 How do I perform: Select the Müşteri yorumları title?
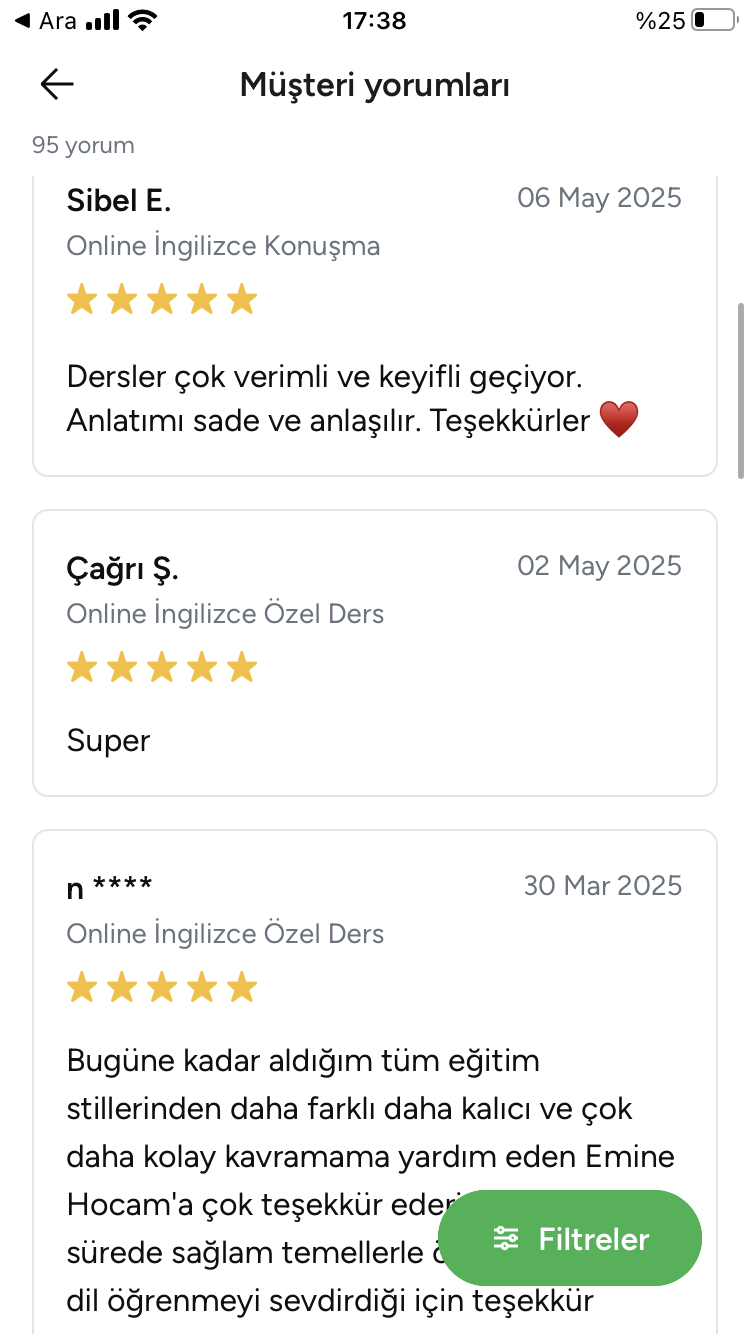click(x=375, y=84)
